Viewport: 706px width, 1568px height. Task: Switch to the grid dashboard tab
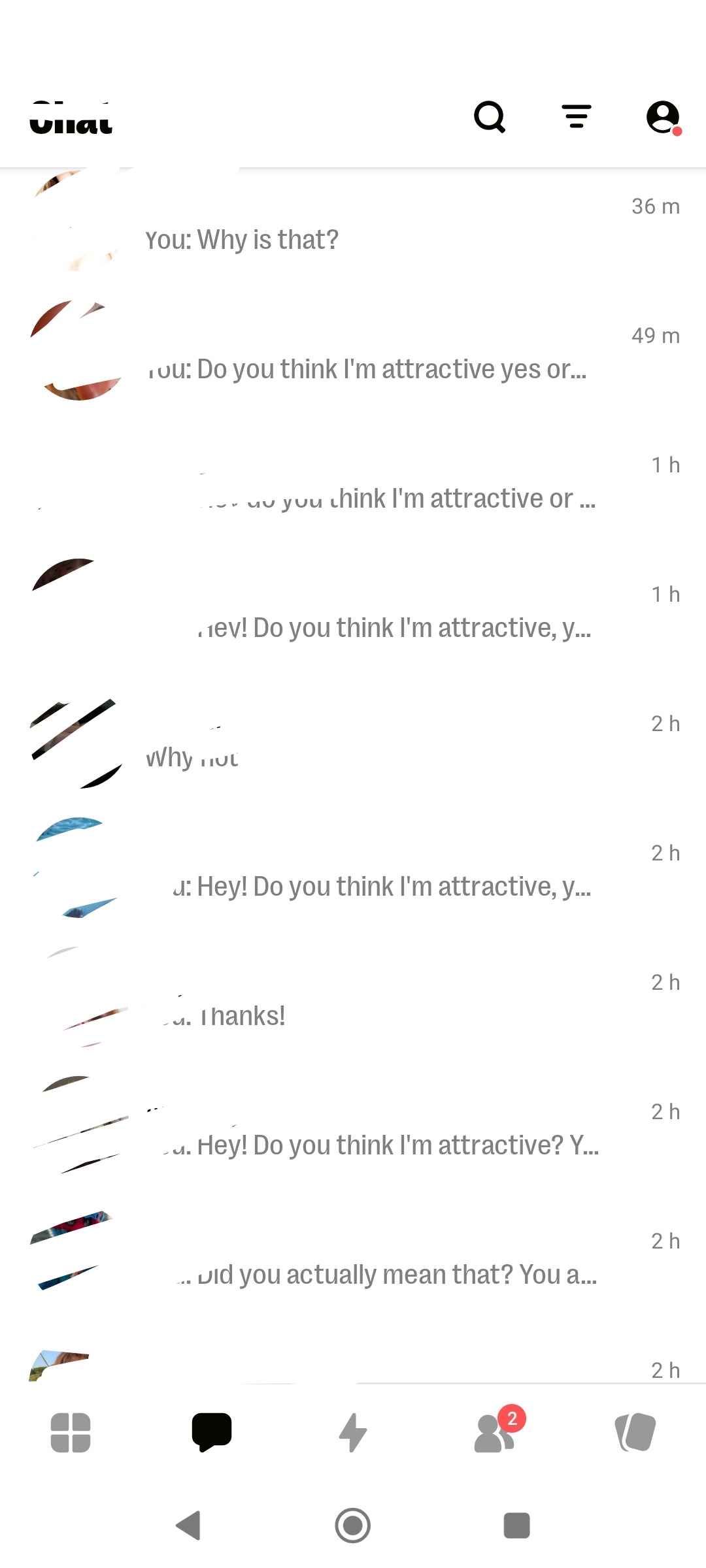[71, 1432]
